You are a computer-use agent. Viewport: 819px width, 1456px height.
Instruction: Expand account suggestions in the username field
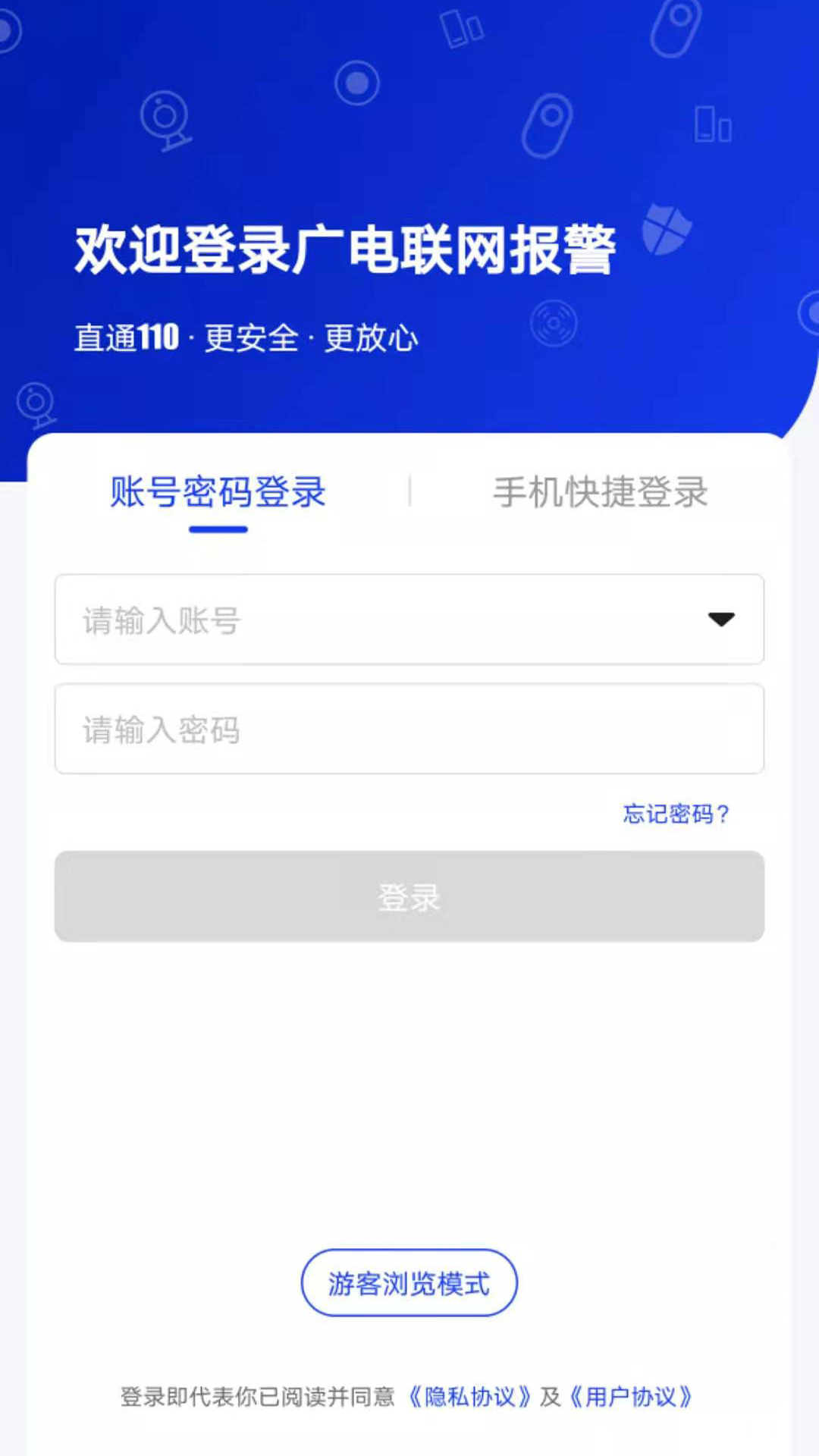click(x=723, y=620)
